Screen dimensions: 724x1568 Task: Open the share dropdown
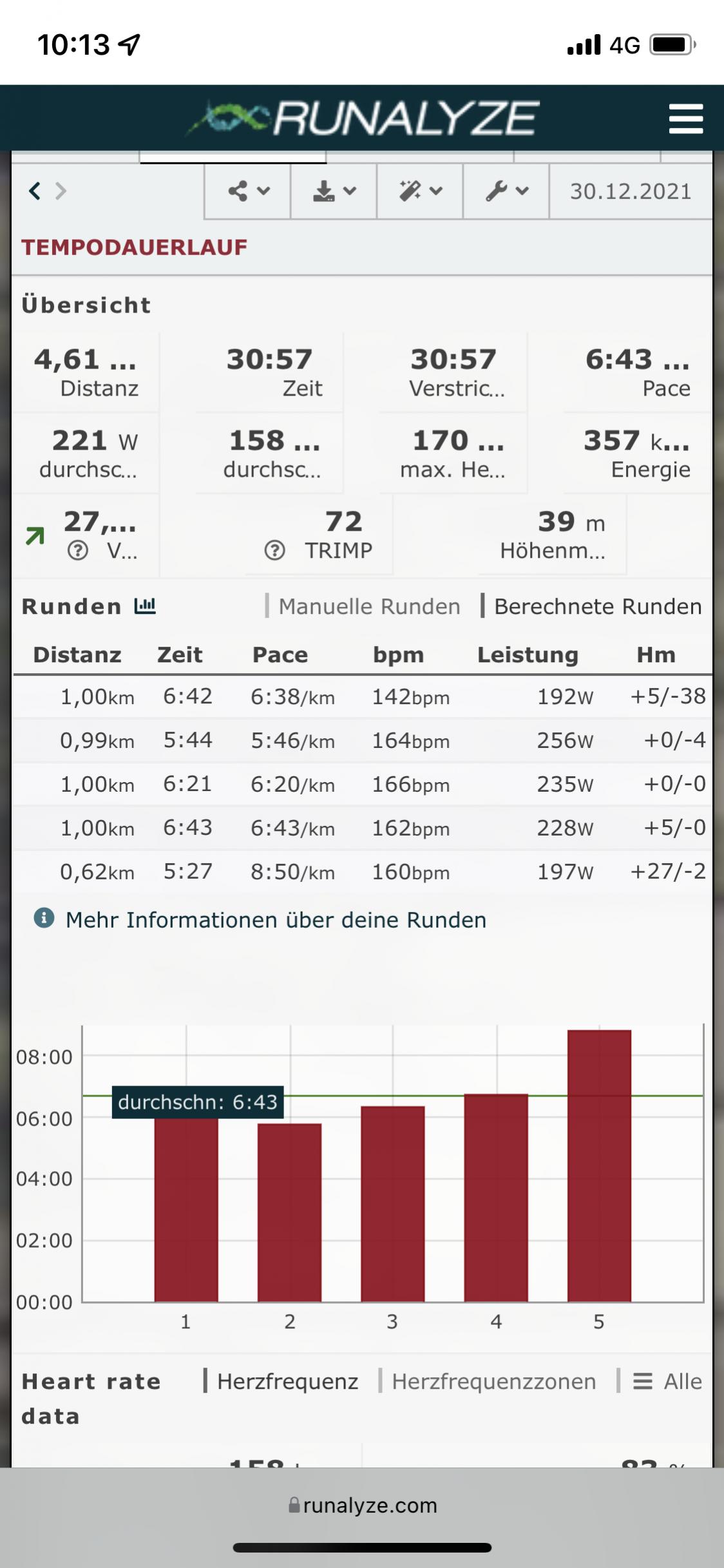pyautogui.click(x=248, y=191)
